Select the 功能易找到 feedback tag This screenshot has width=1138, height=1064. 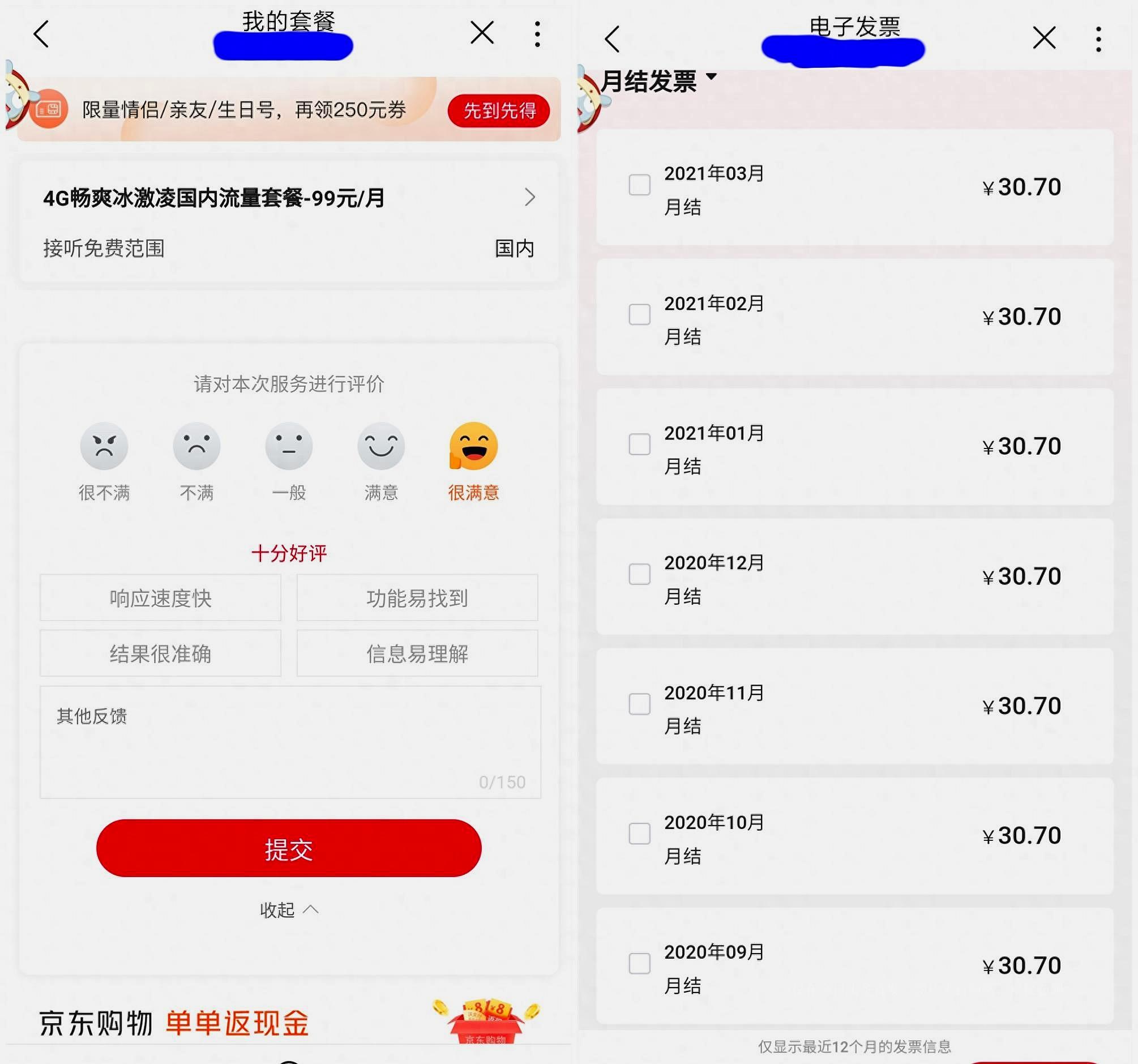[x=417, y=598]
